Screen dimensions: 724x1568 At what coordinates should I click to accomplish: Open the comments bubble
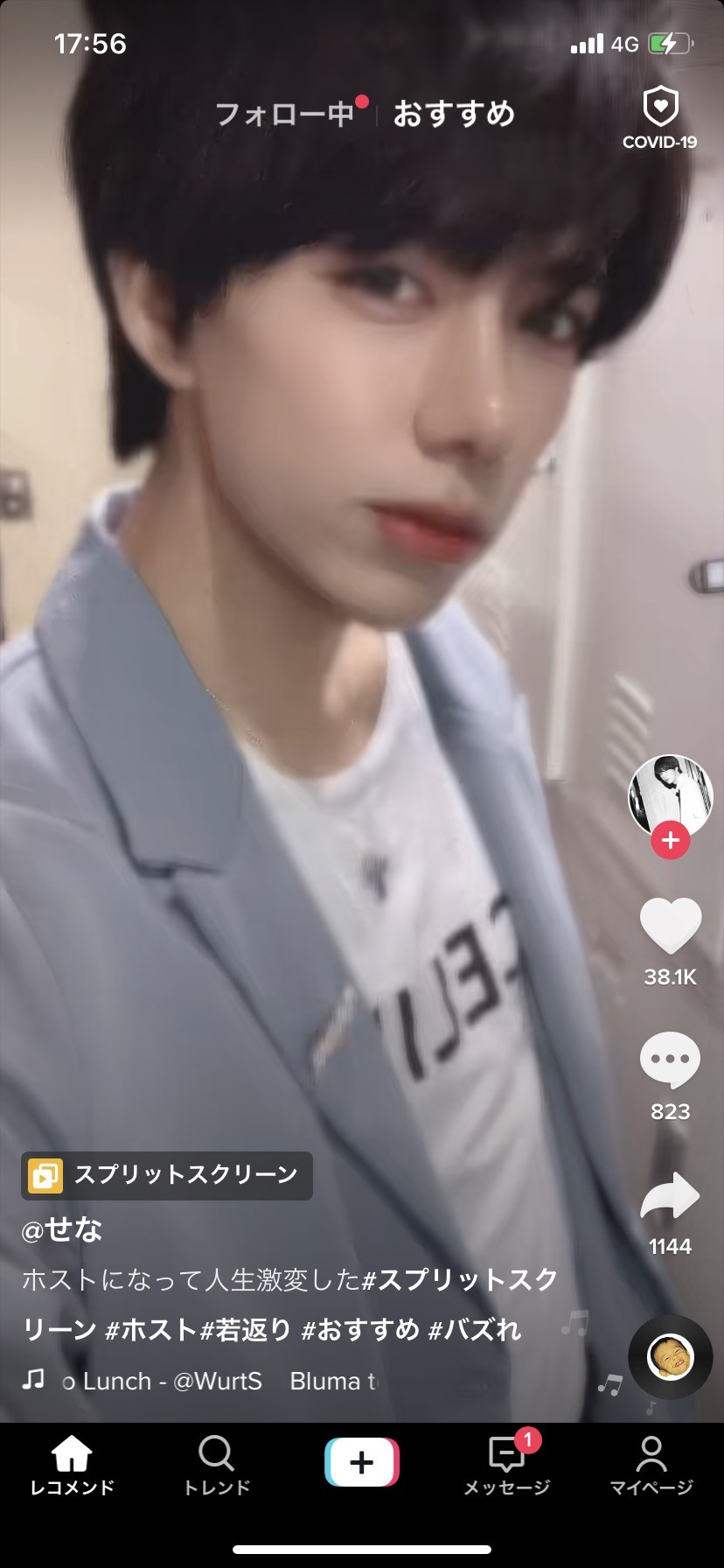(670, 1060)
